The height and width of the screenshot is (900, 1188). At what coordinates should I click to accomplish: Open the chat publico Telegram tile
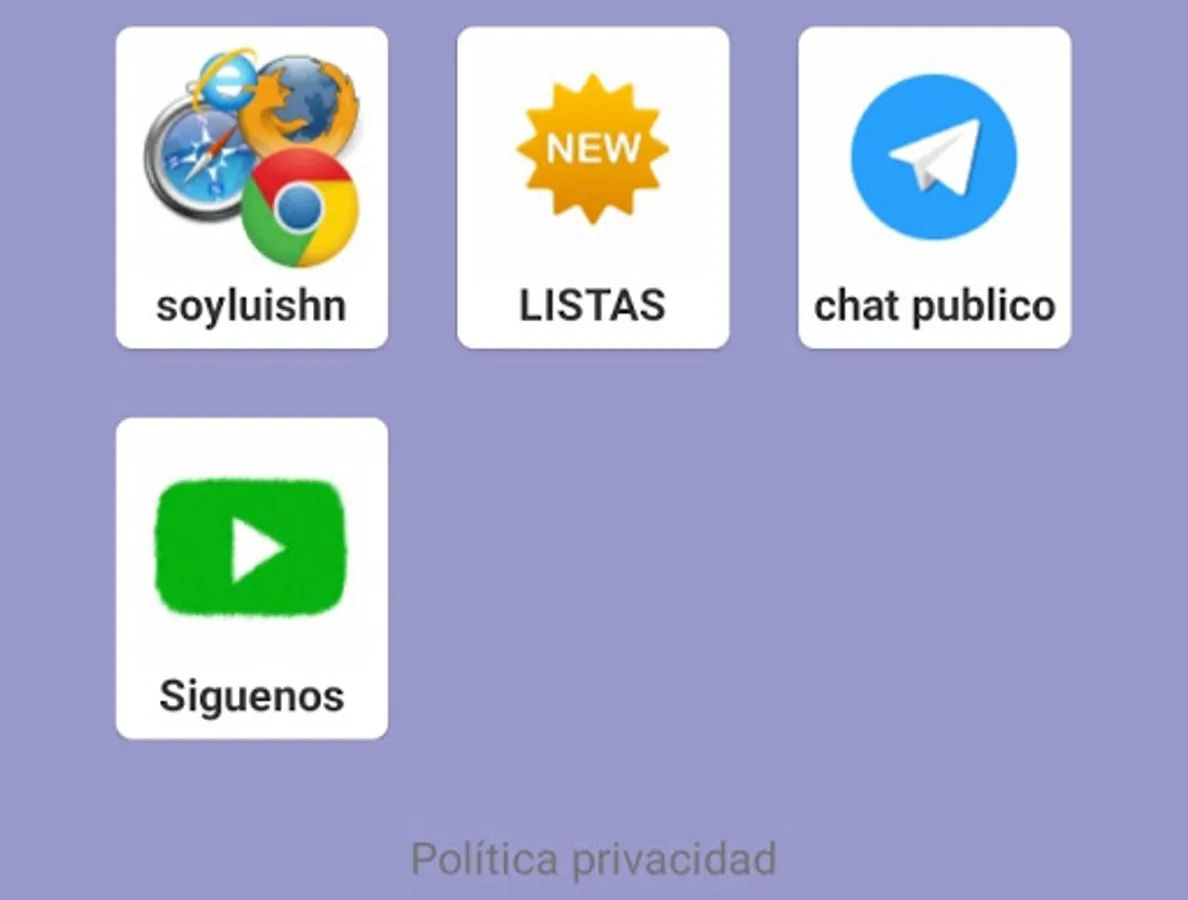pos(934,188)
